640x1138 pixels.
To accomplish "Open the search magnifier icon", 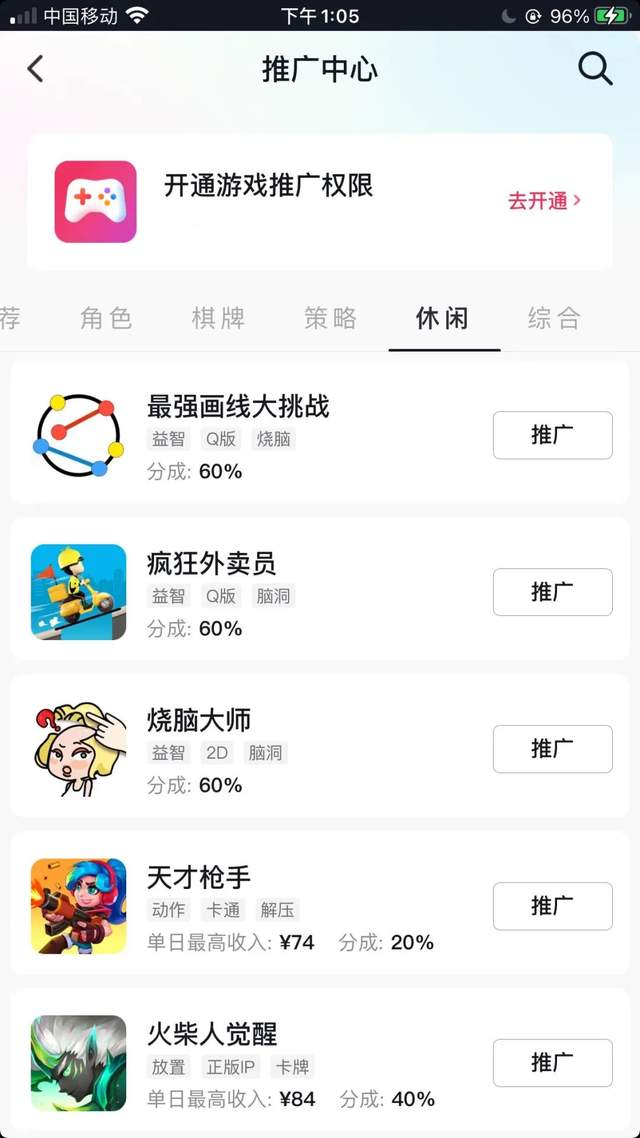I will coord(595,69).
